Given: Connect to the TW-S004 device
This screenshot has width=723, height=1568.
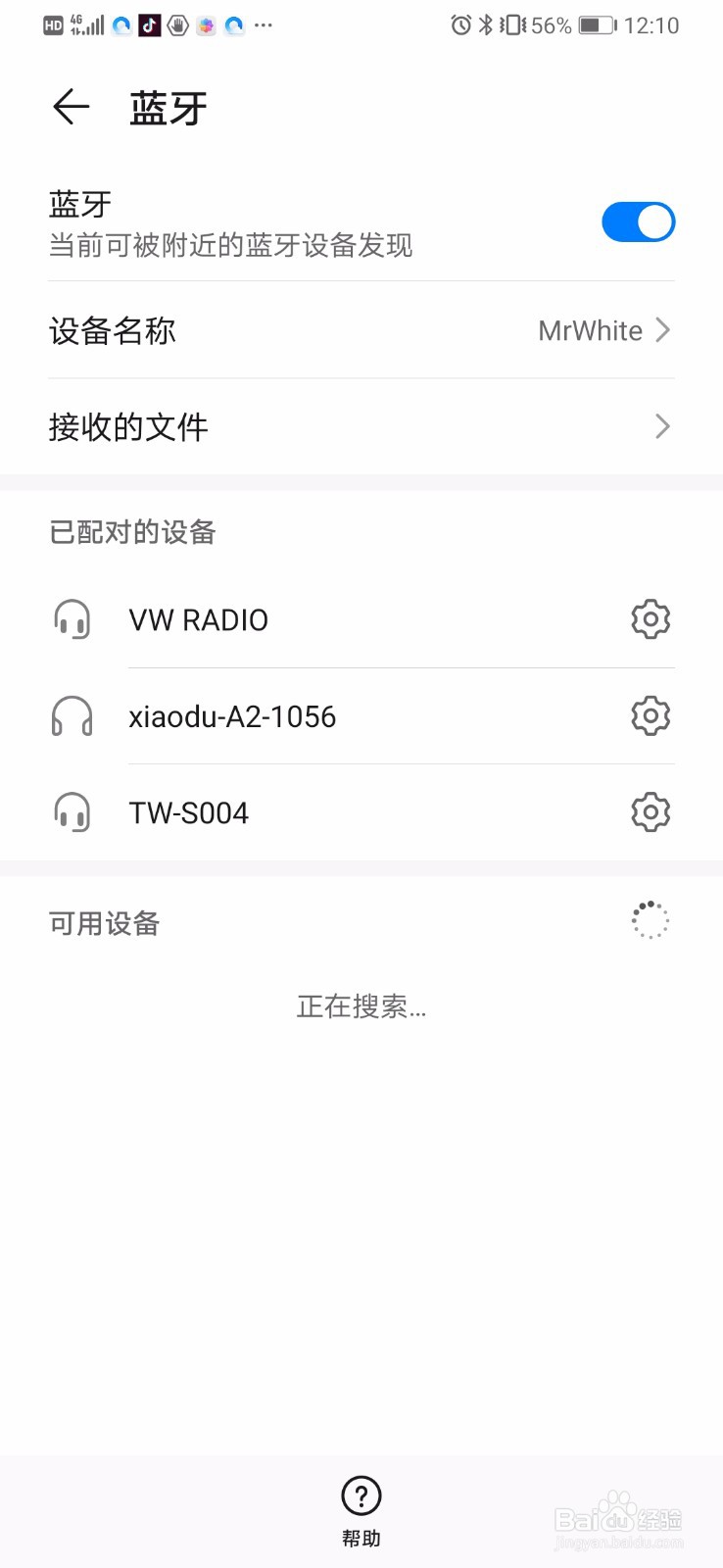Looking at the screenshot, I should coord(189,811).
